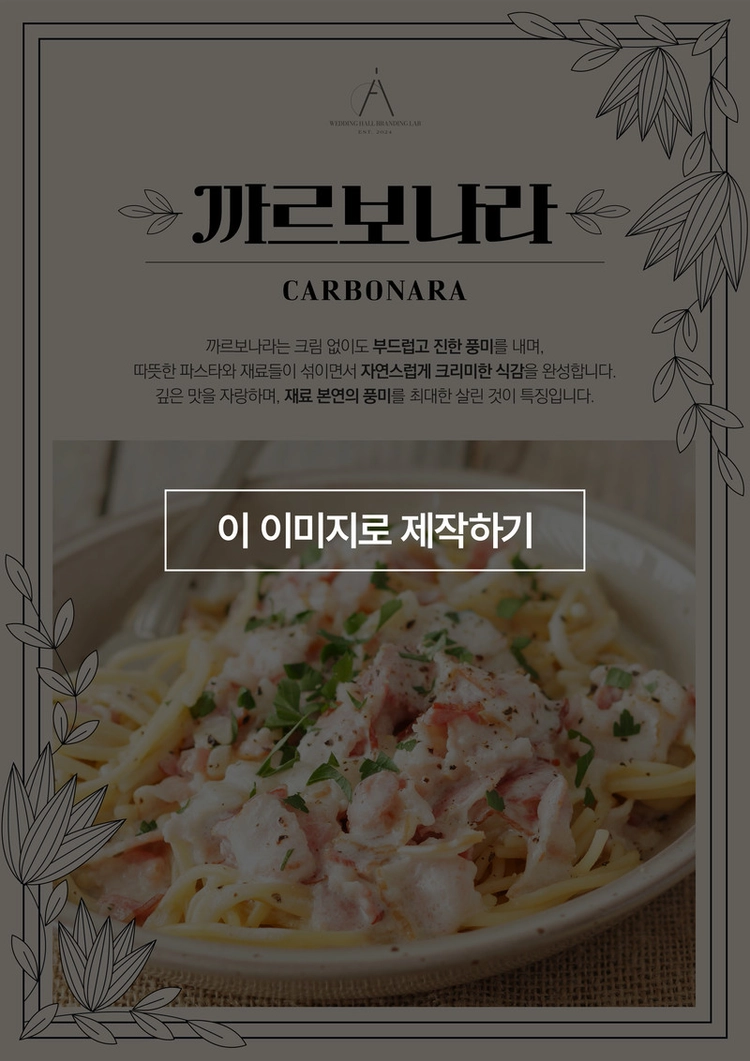This screenshot has width=750, height=1061.
Task: Tap the '이 이미지로 제작하기' button
Action: point(375,530)
